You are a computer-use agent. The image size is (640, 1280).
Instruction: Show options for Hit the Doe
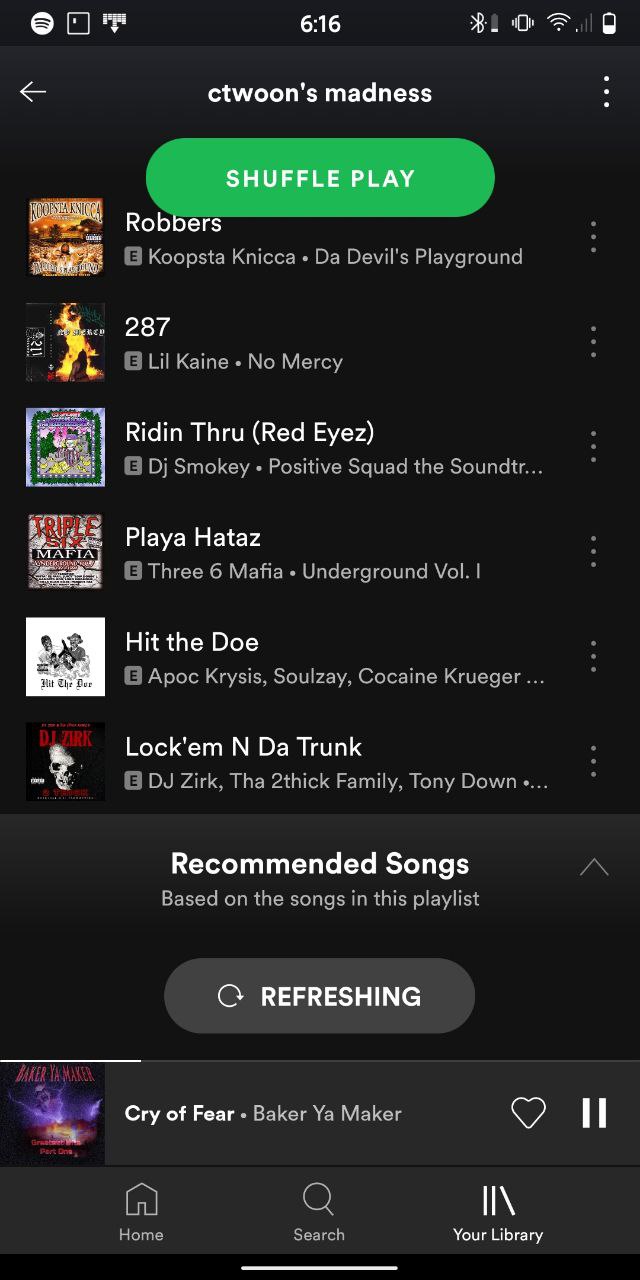[593, 657]
